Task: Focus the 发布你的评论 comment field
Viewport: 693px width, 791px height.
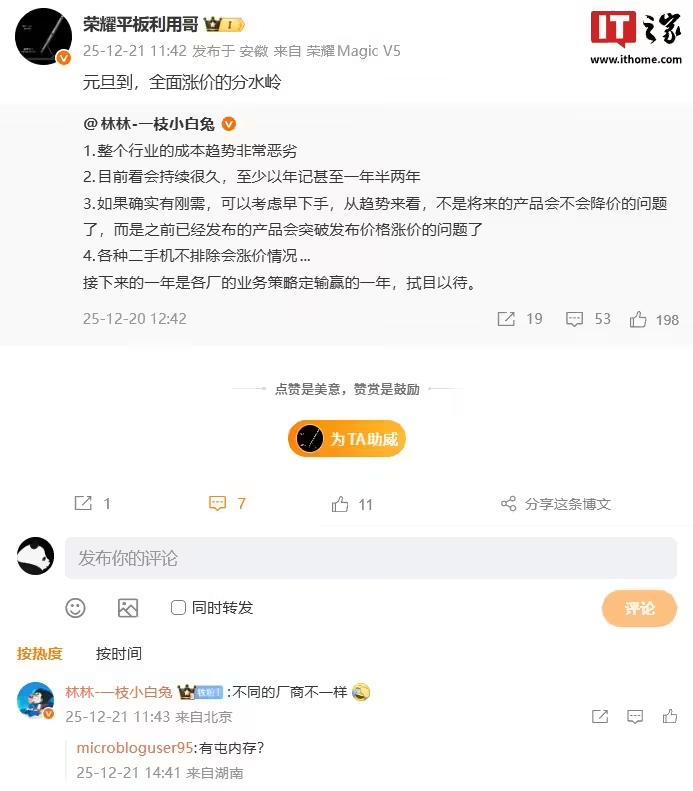Action: point(370,558)
